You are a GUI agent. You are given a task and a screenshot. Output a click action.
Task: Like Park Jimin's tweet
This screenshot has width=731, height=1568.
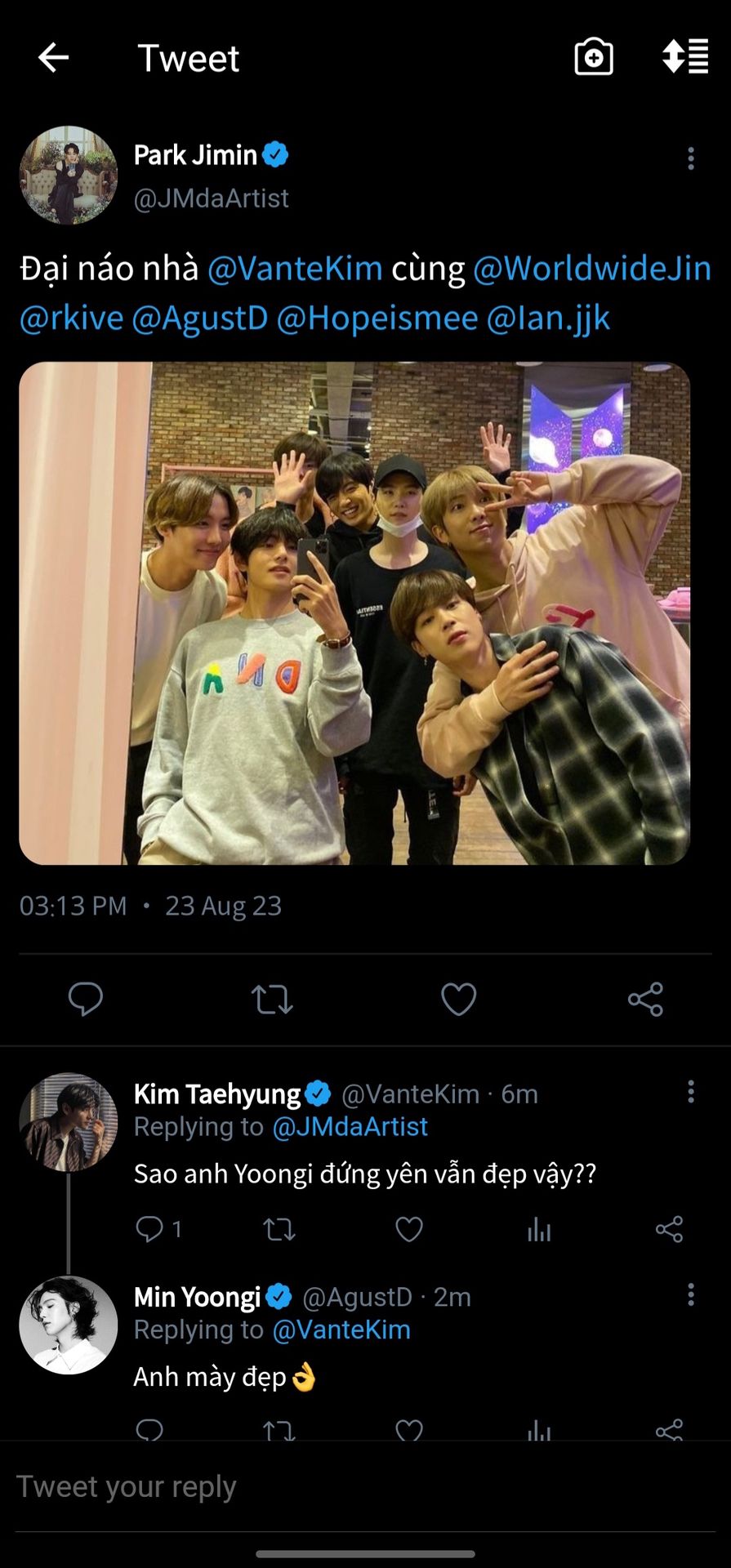pos(458,999)
